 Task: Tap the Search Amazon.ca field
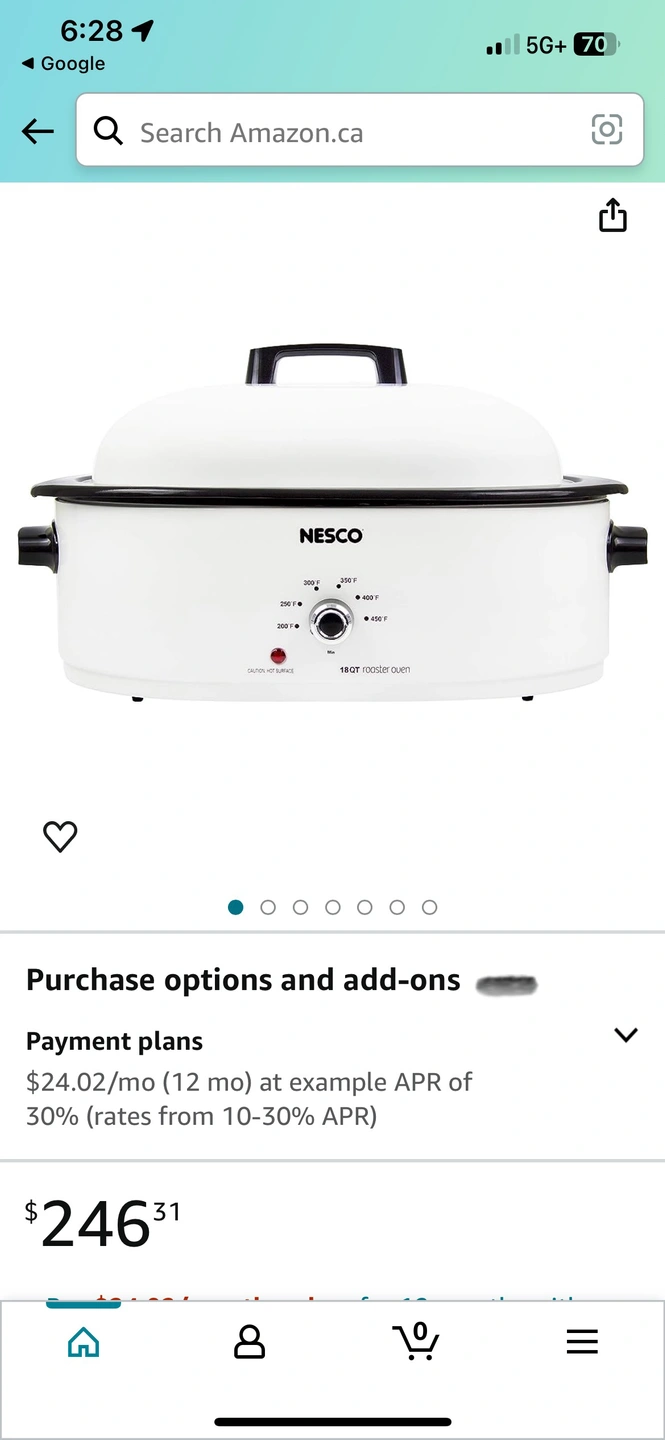(340, 132)
